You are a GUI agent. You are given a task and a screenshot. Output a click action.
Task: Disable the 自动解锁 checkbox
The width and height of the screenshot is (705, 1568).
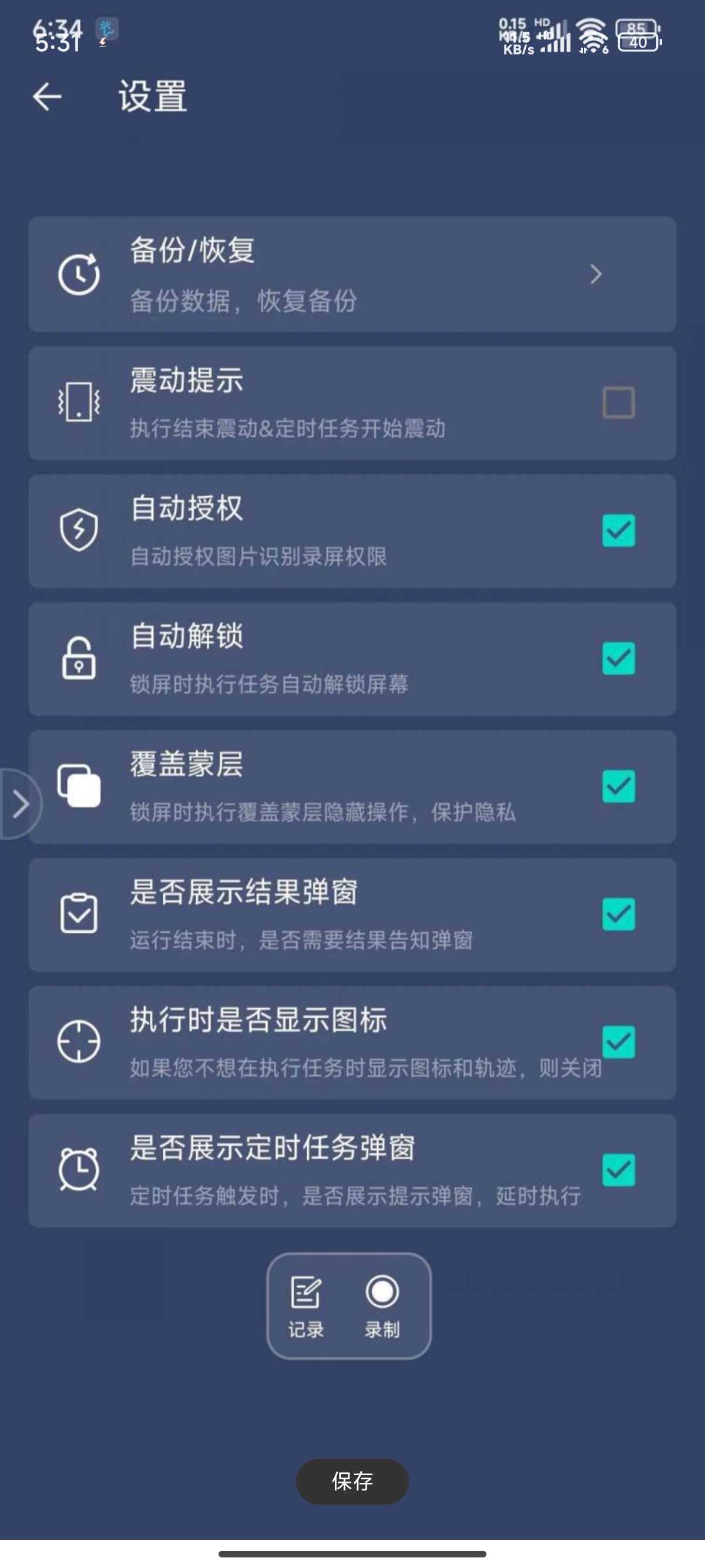click(x=618, y=658)
